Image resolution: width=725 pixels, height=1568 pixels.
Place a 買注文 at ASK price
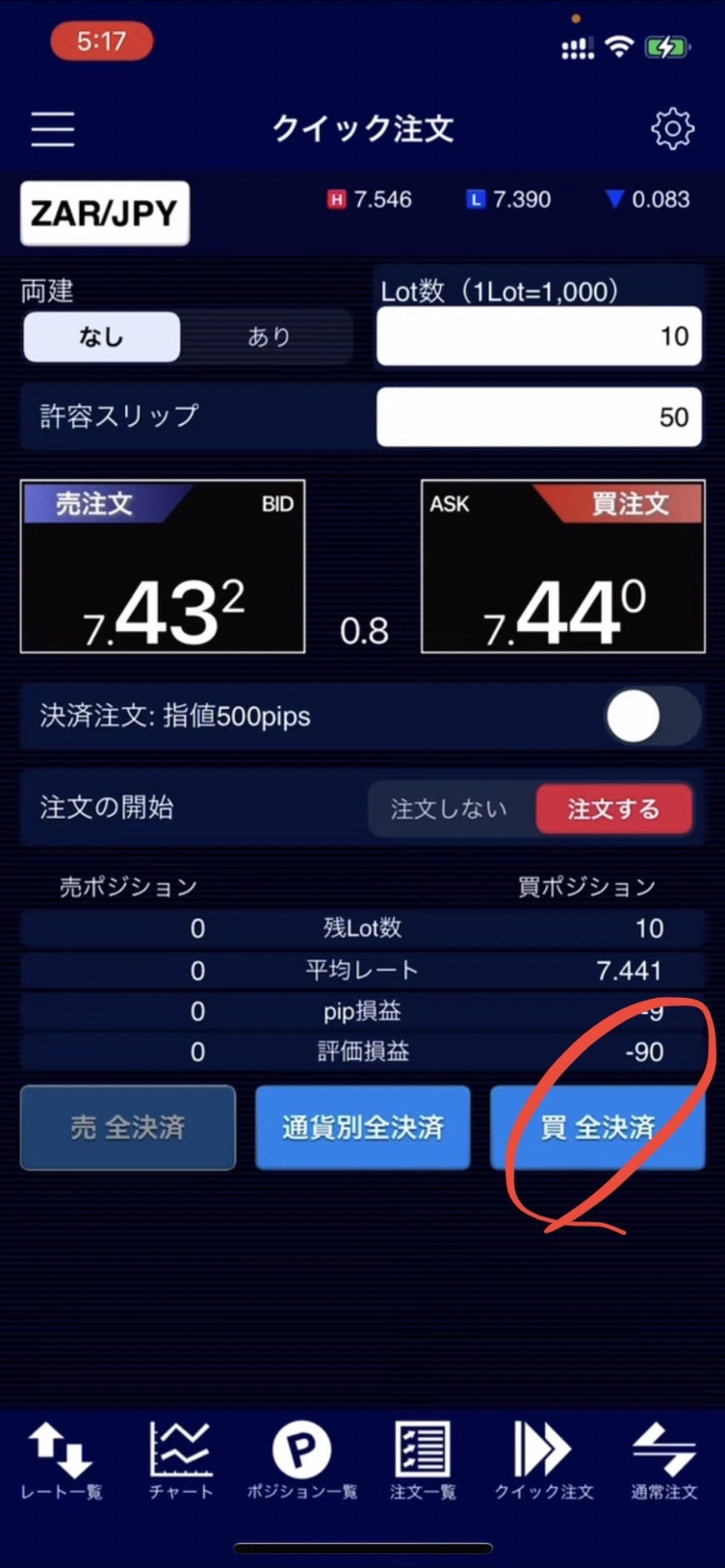[x=563, y=567]
